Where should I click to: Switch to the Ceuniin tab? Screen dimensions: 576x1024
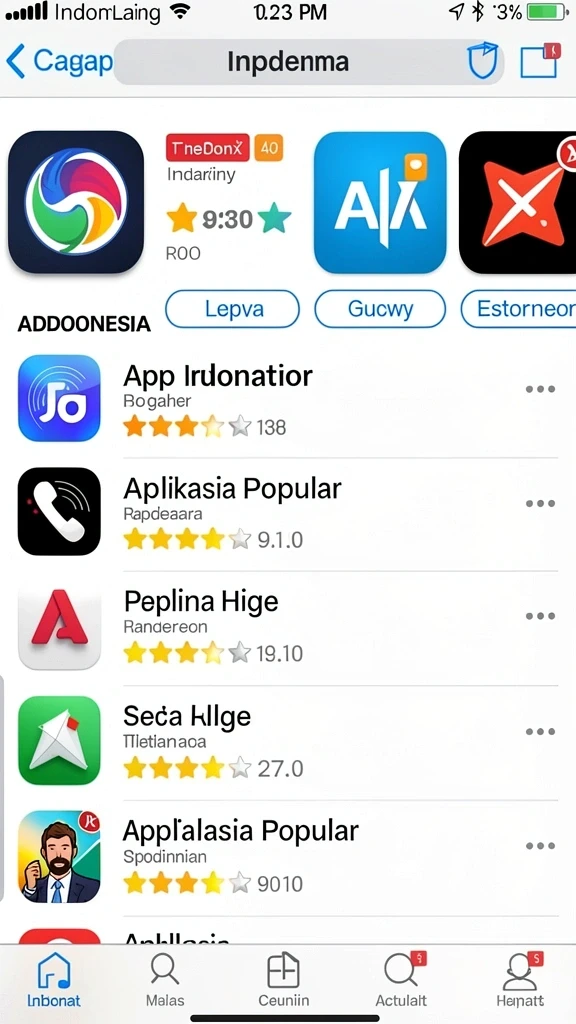(283, 980)
